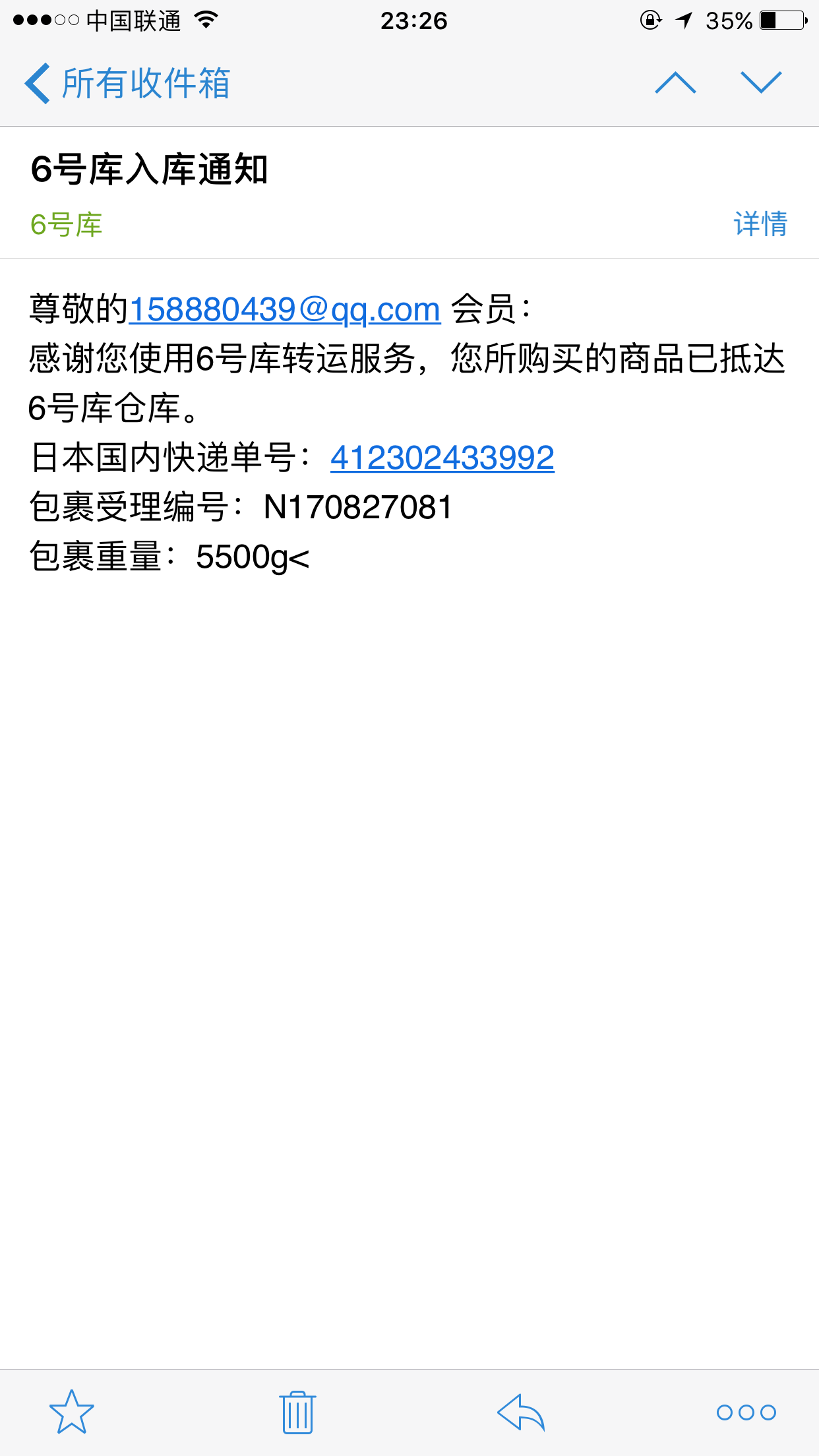Screen dimensions: 819x1456
Task: Delete this email with trash icon
Action: (x=297, y=1412)
